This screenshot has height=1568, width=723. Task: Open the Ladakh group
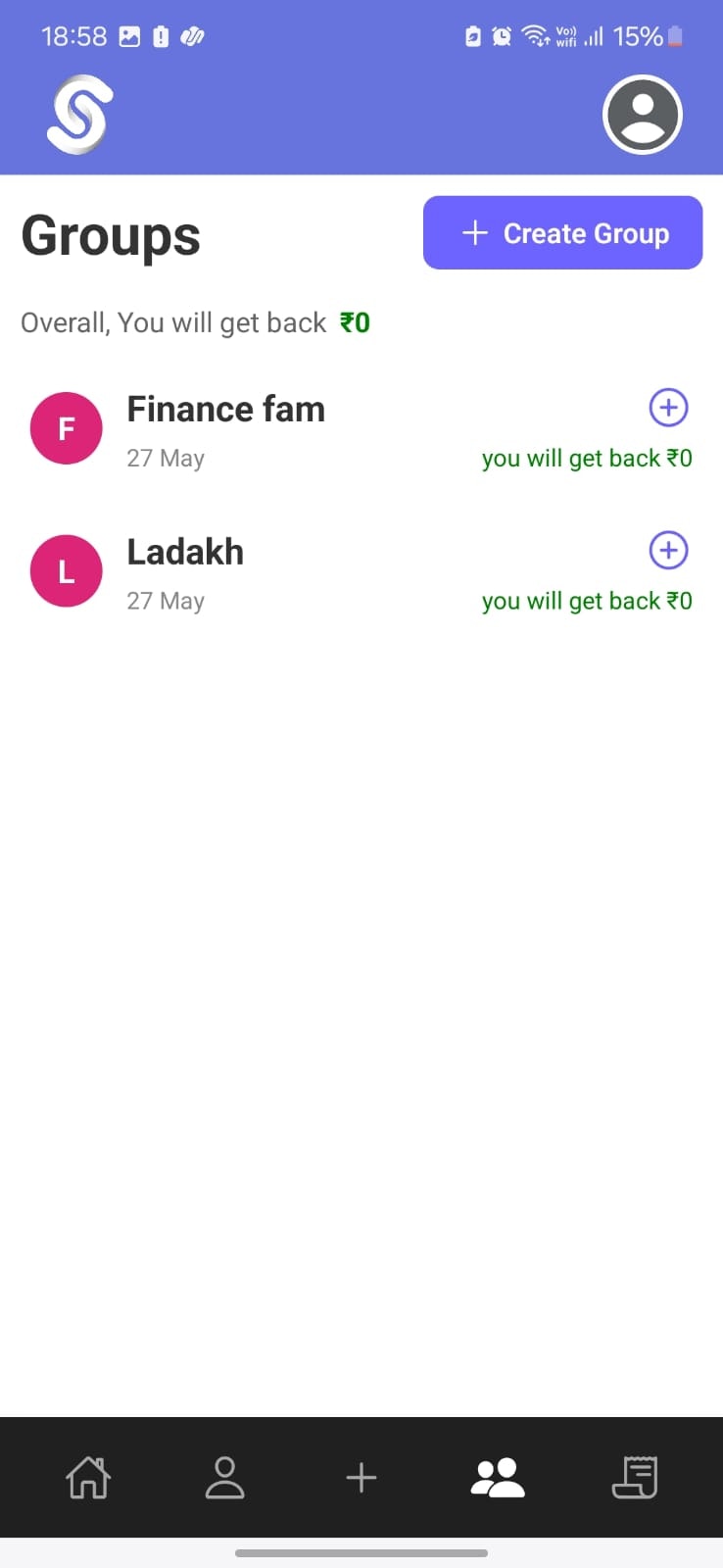pyautogui.click(x=186, y=572)
